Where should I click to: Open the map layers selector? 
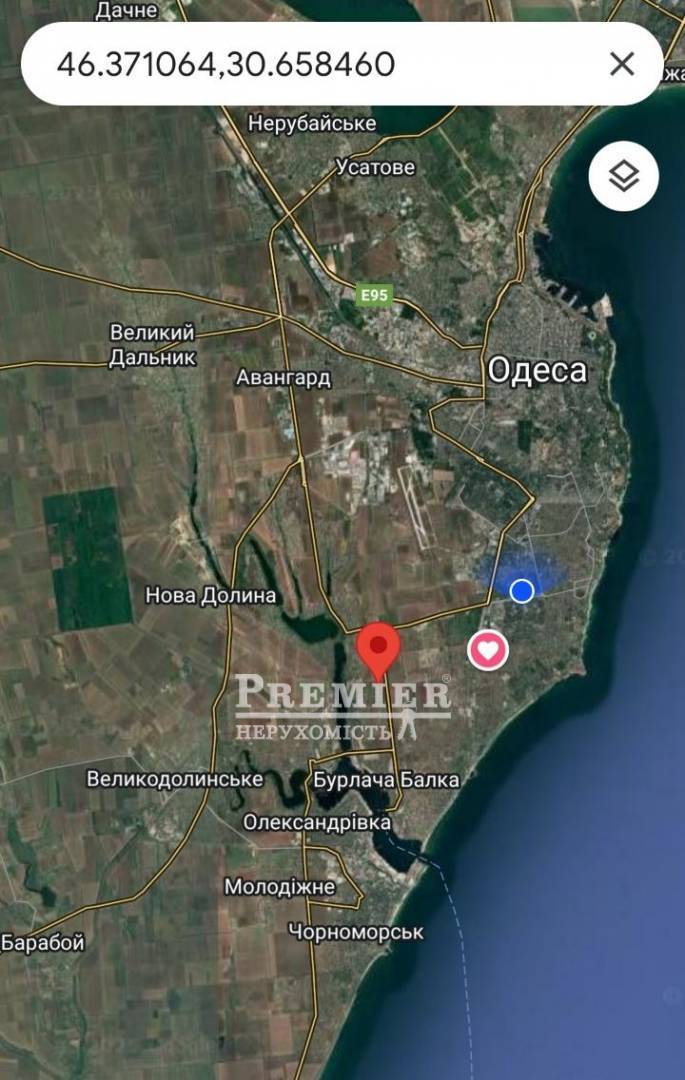(x=624, y=176)
